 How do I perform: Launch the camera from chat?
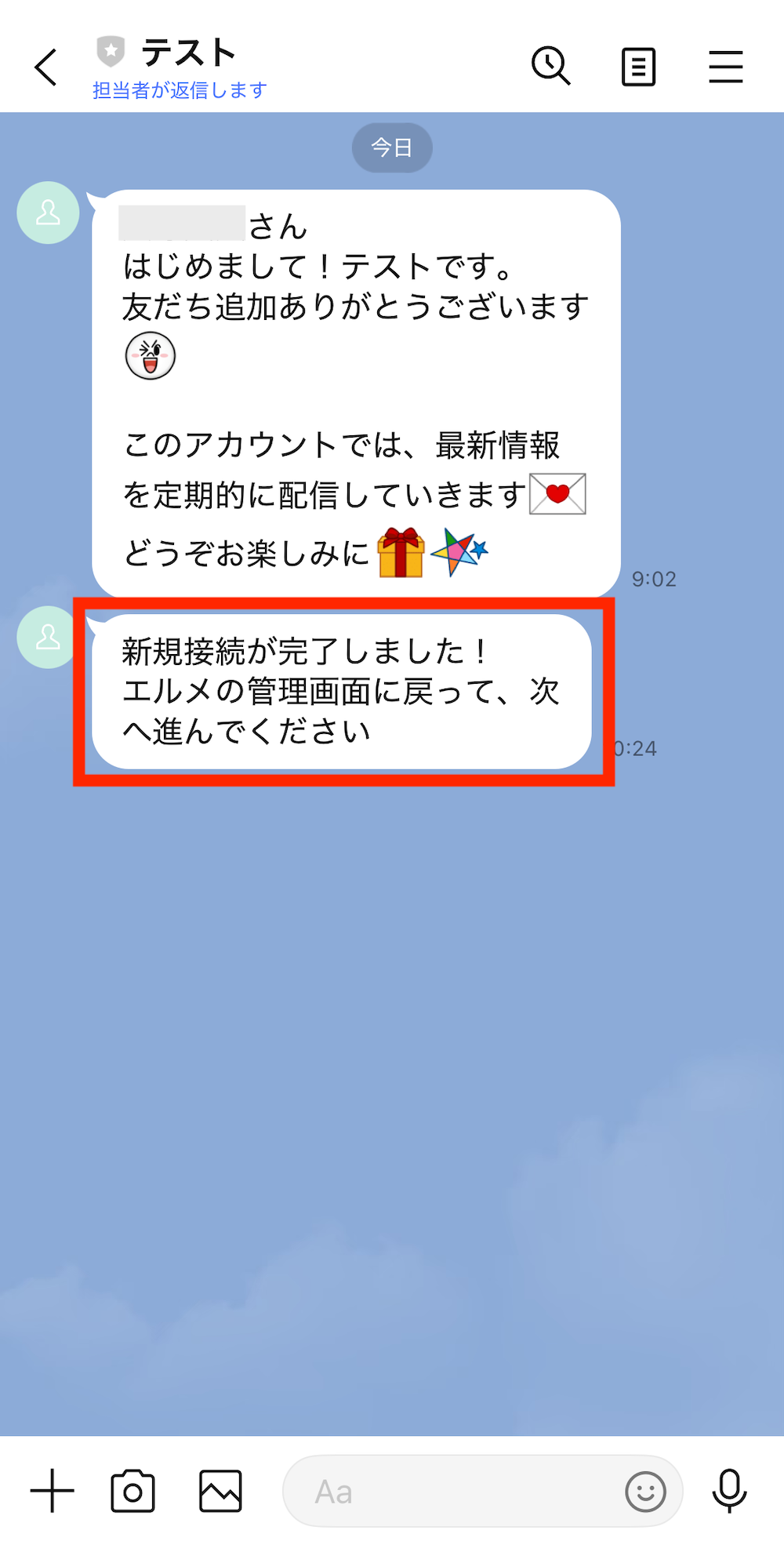(132, 1491)
